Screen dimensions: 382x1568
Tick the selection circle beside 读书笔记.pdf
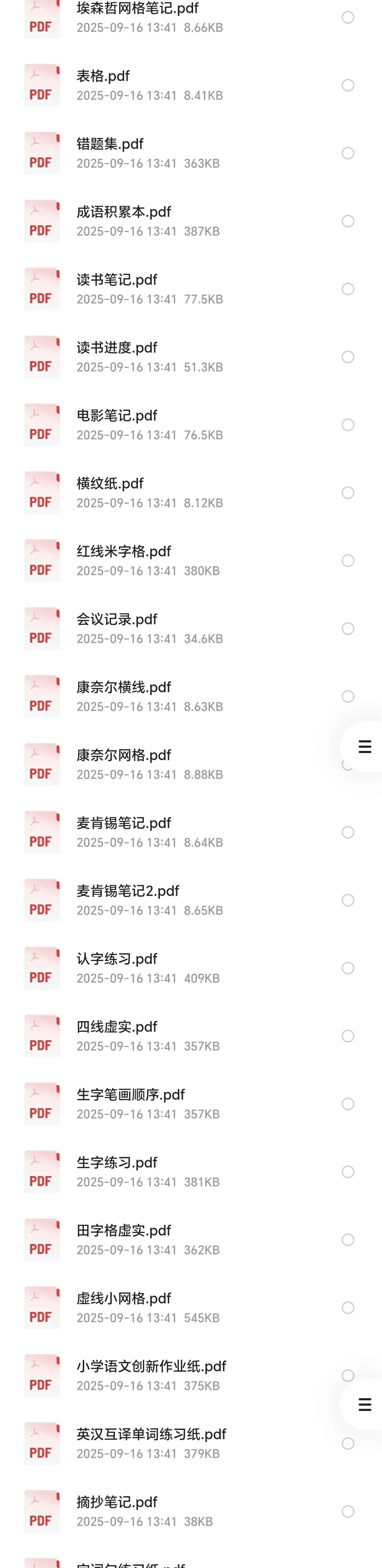348,289
